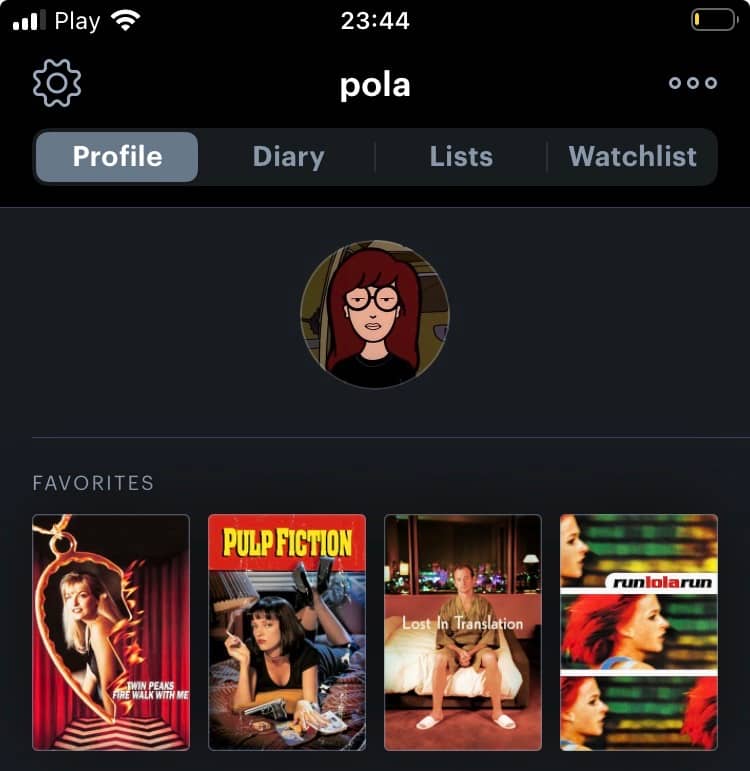The image size is (750, 771).
Task: View Lost In Translation film page
Action: click(x=463, y=632)
